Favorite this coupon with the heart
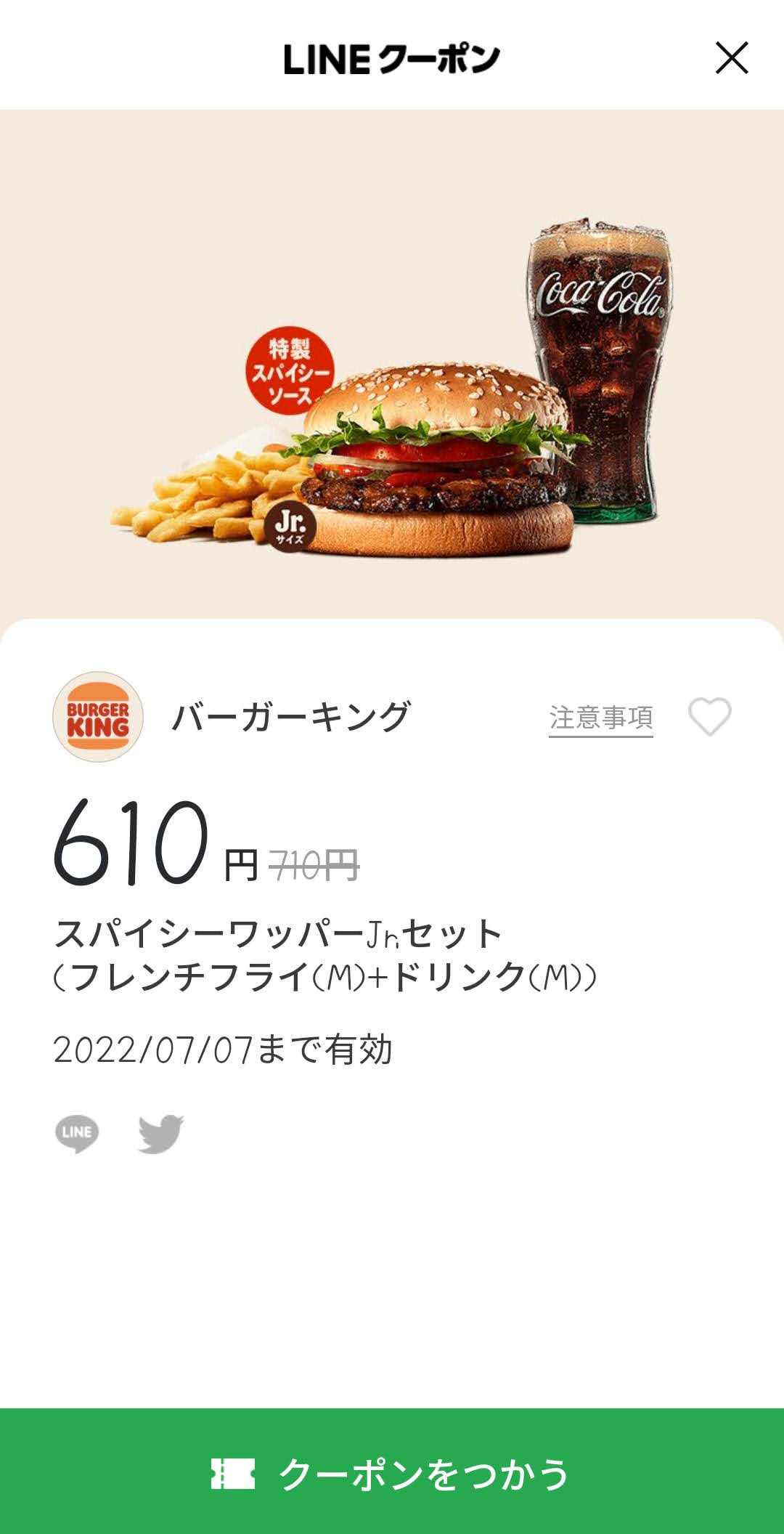The image size is (784, 1534). coord(709,717)
